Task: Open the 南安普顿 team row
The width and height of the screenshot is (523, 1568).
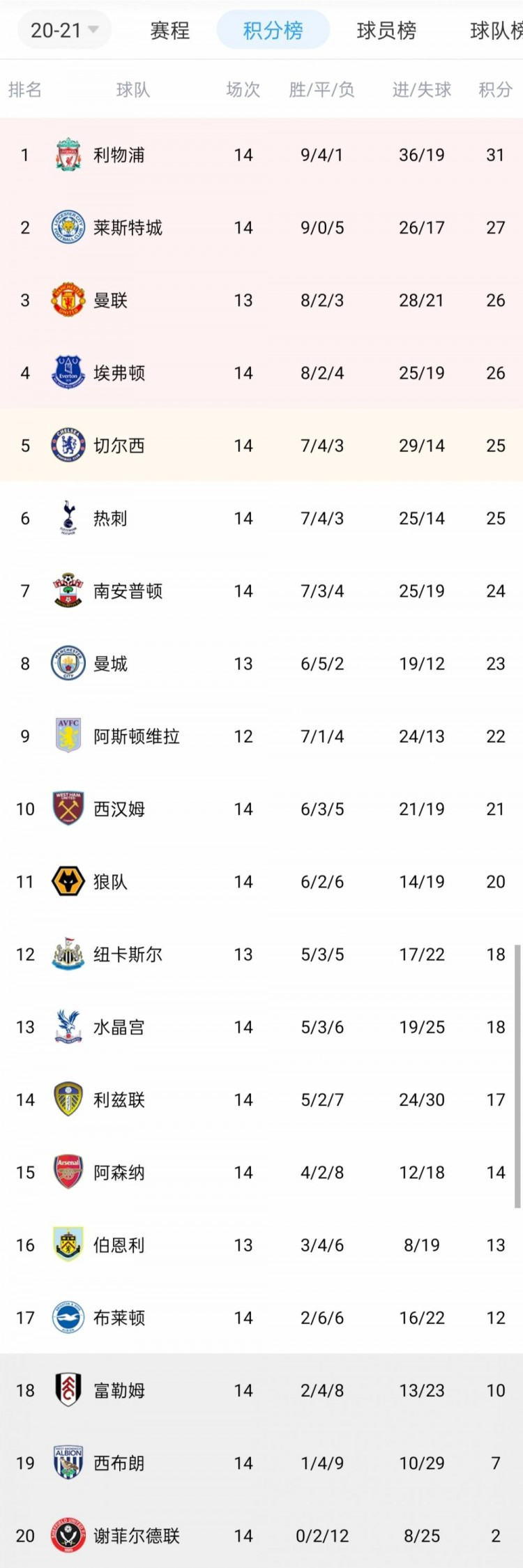Action: click(127, 591)
